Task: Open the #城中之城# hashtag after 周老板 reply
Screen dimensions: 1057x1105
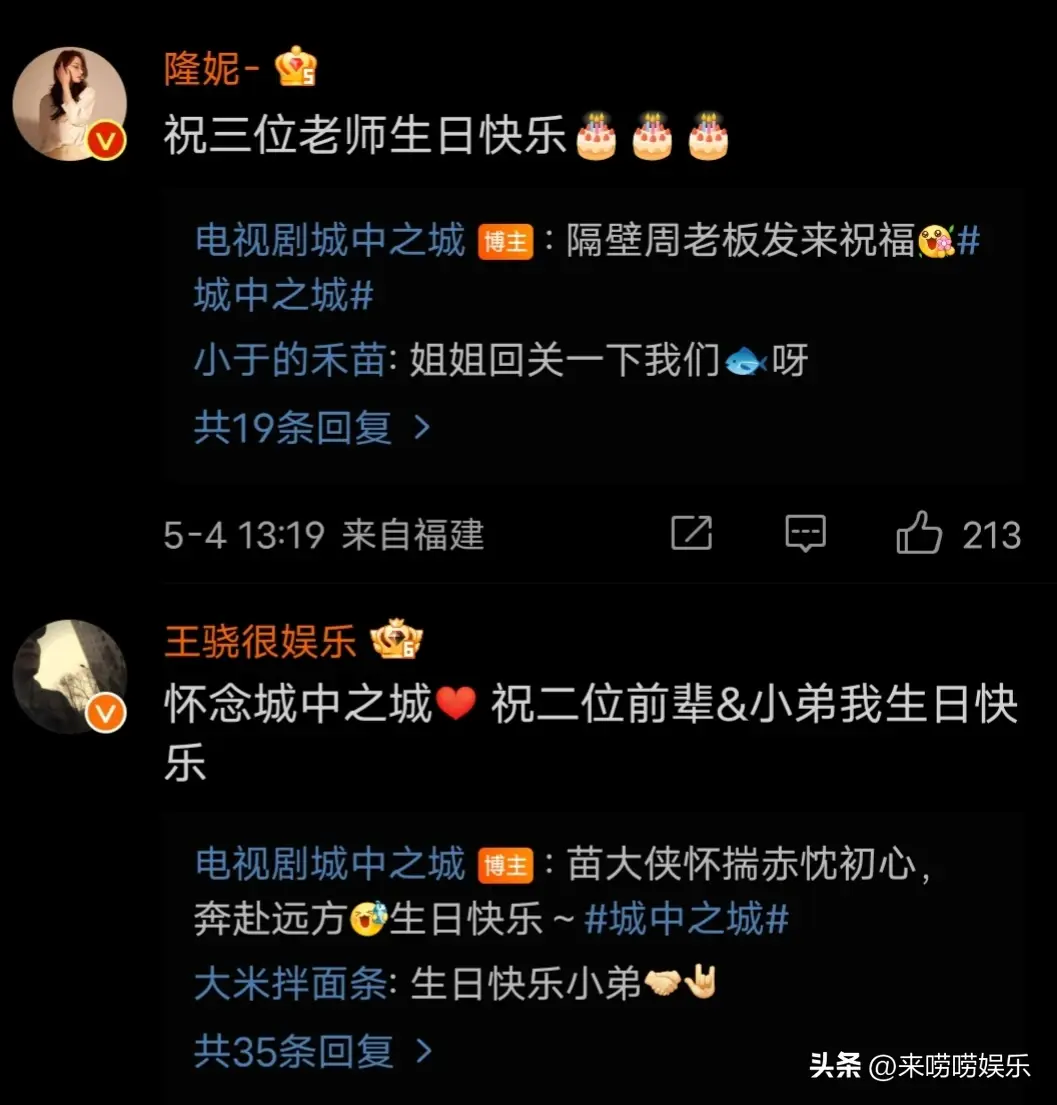Action: tap(284, 295)
